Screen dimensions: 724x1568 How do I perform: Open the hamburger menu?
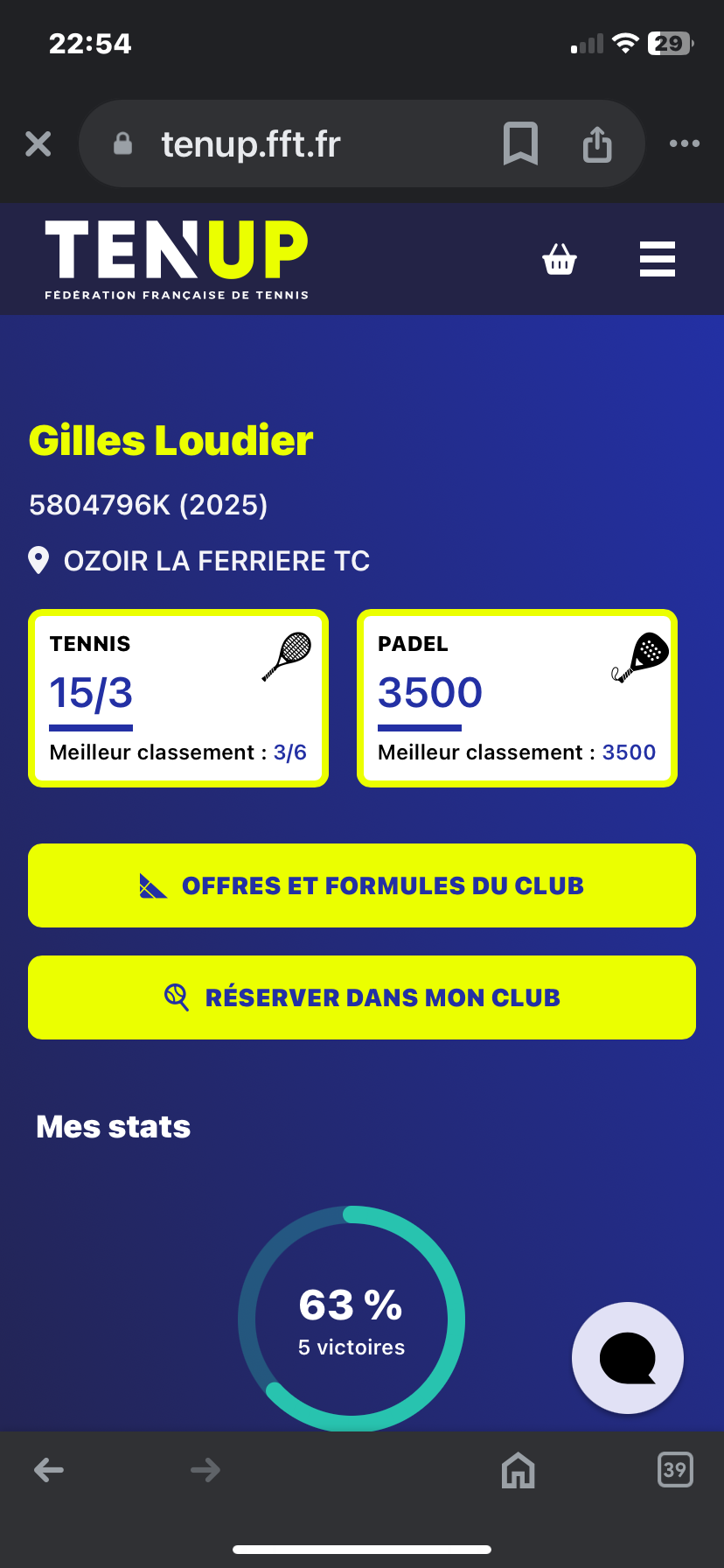(657, 259)
